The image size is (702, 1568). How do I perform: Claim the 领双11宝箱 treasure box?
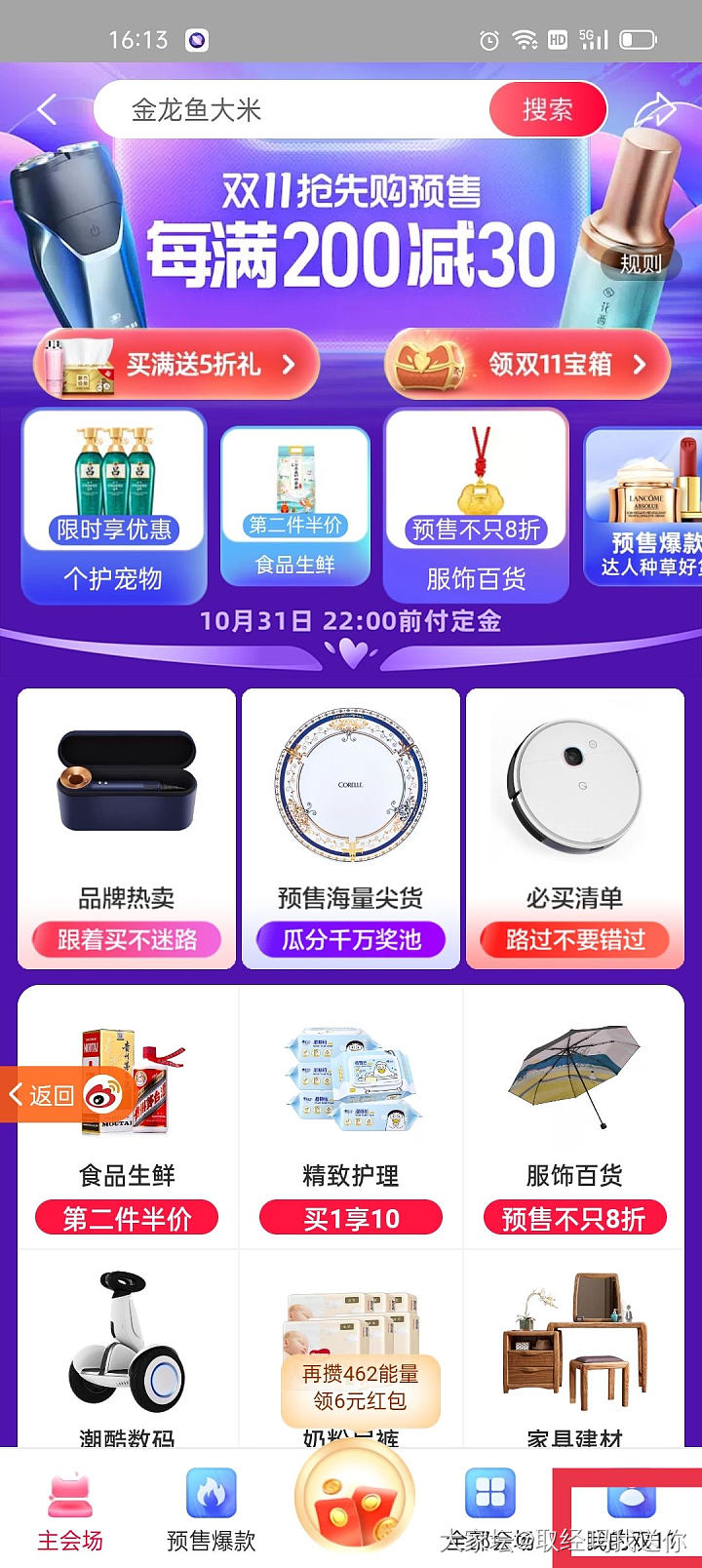pyautogui.click(x=527, y=365)
